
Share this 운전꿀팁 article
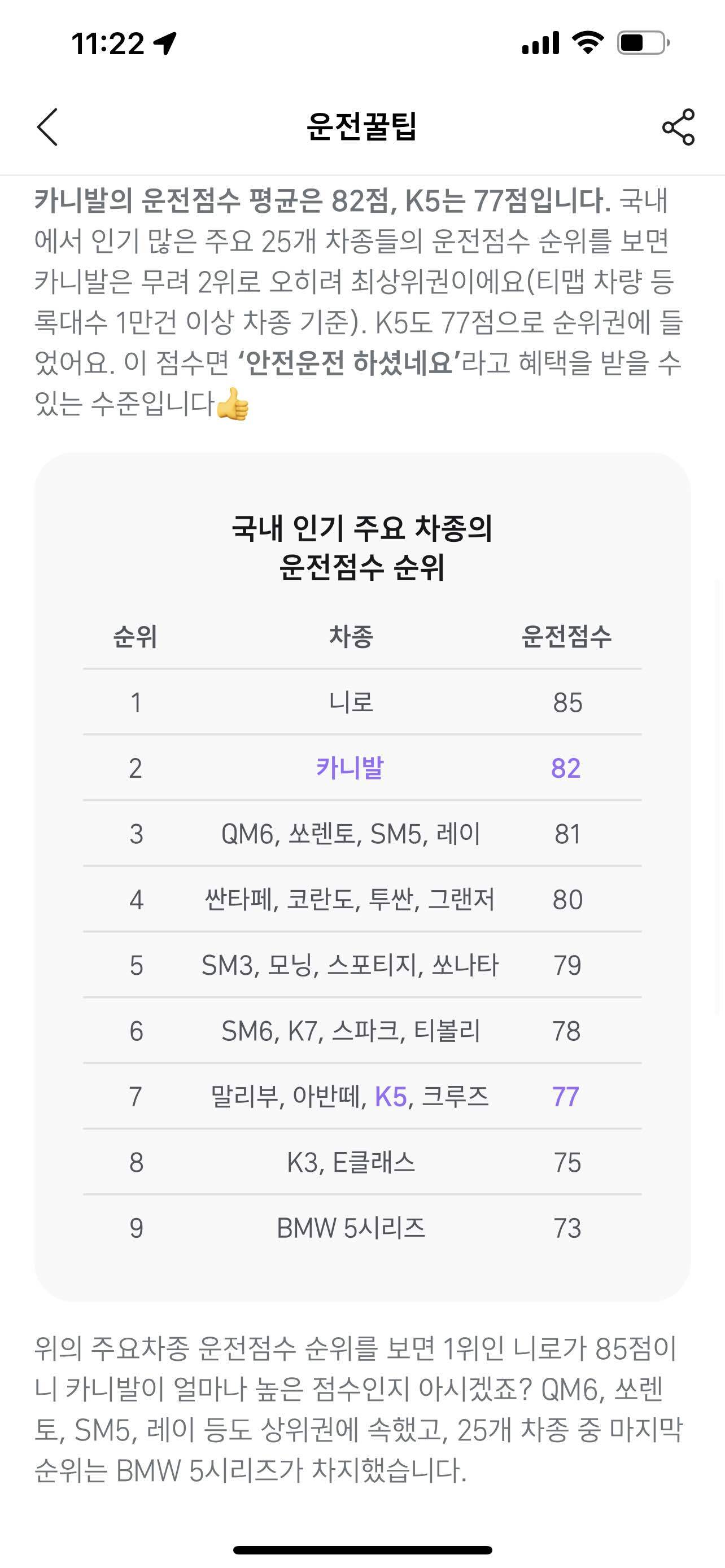coord(678,127)
